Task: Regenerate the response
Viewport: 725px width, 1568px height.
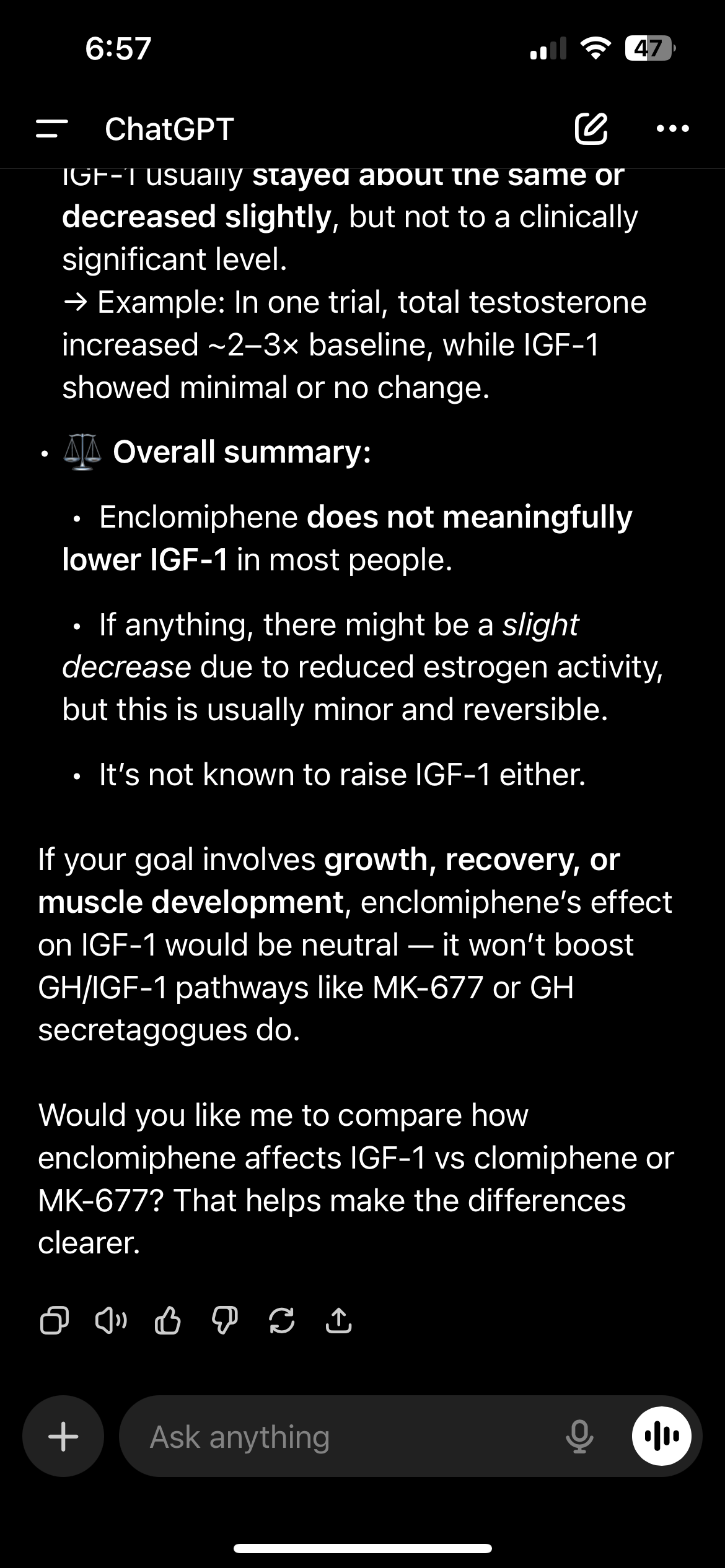Action: click(x=281, y=1321)
